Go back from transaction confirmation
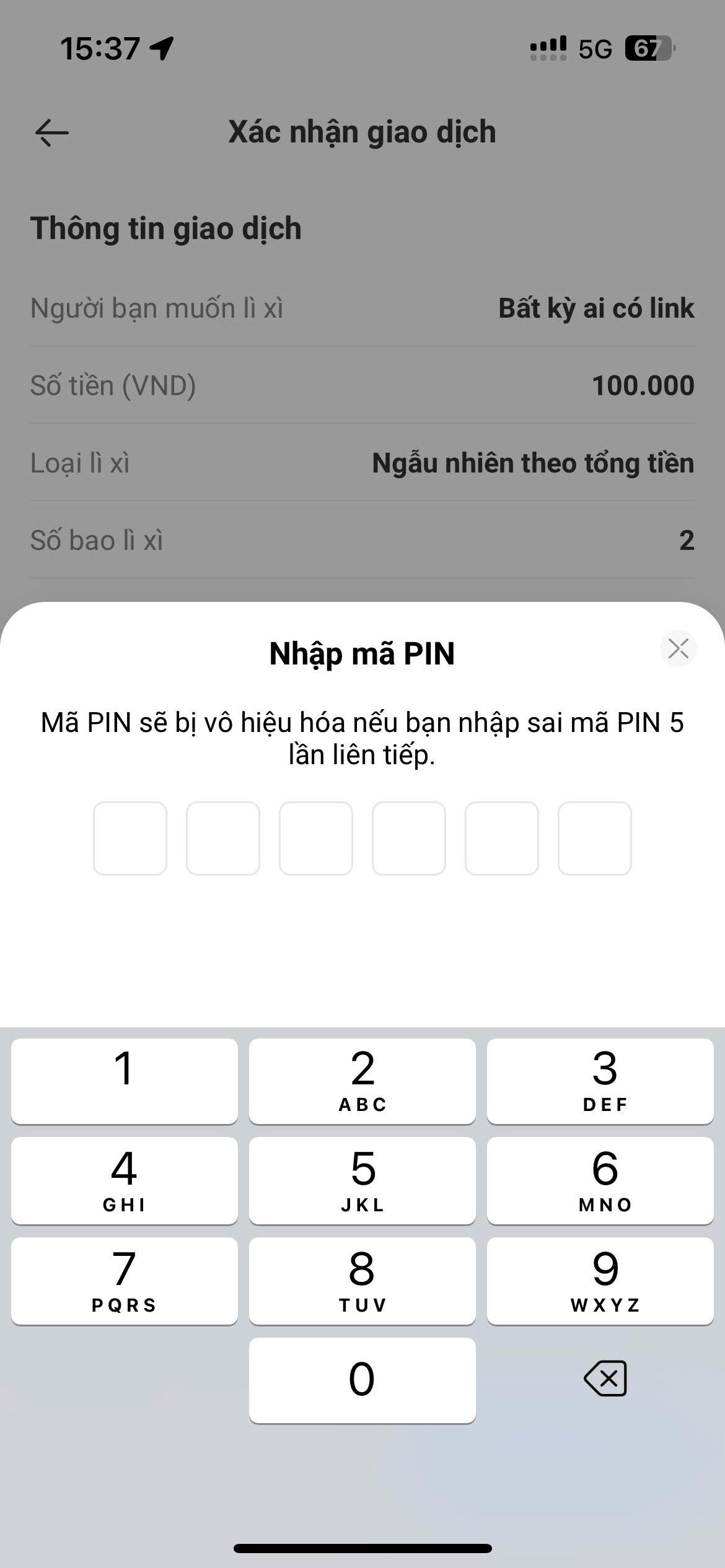The image size is (725, 1568). point(51,133)
